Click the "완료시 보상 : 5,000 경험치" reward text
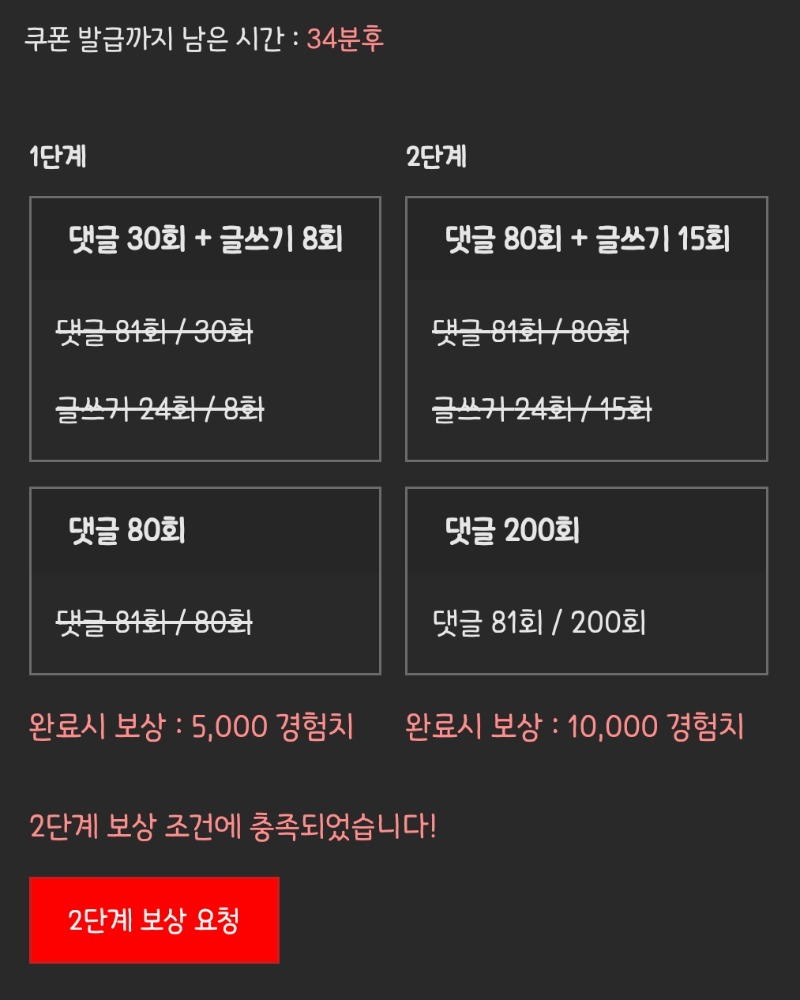The image size is (800, 1000). coord(190,729)
